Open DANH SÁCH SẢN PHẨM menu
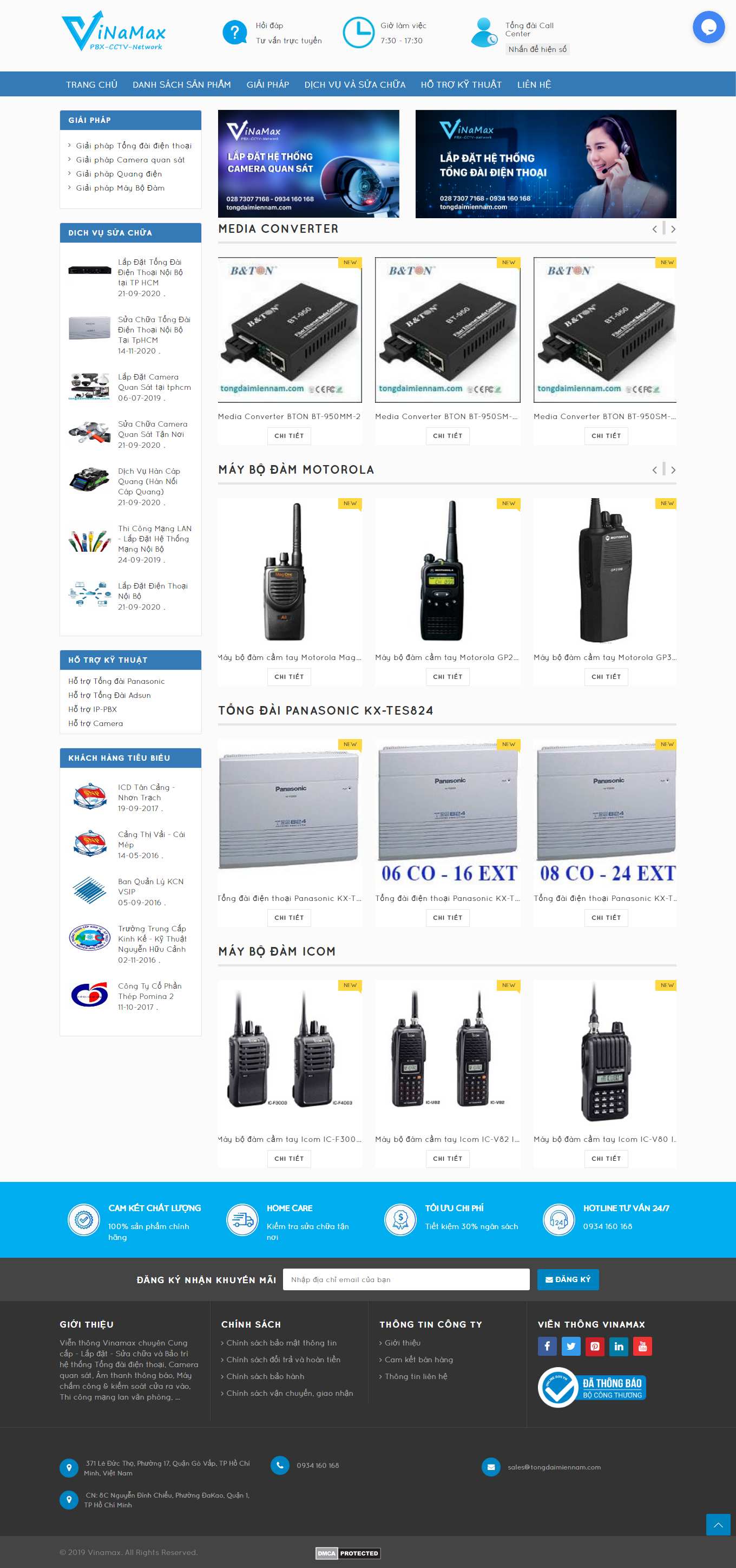Screen dimensions: 736x1568 pyautogui.click(x=181, y=84)
